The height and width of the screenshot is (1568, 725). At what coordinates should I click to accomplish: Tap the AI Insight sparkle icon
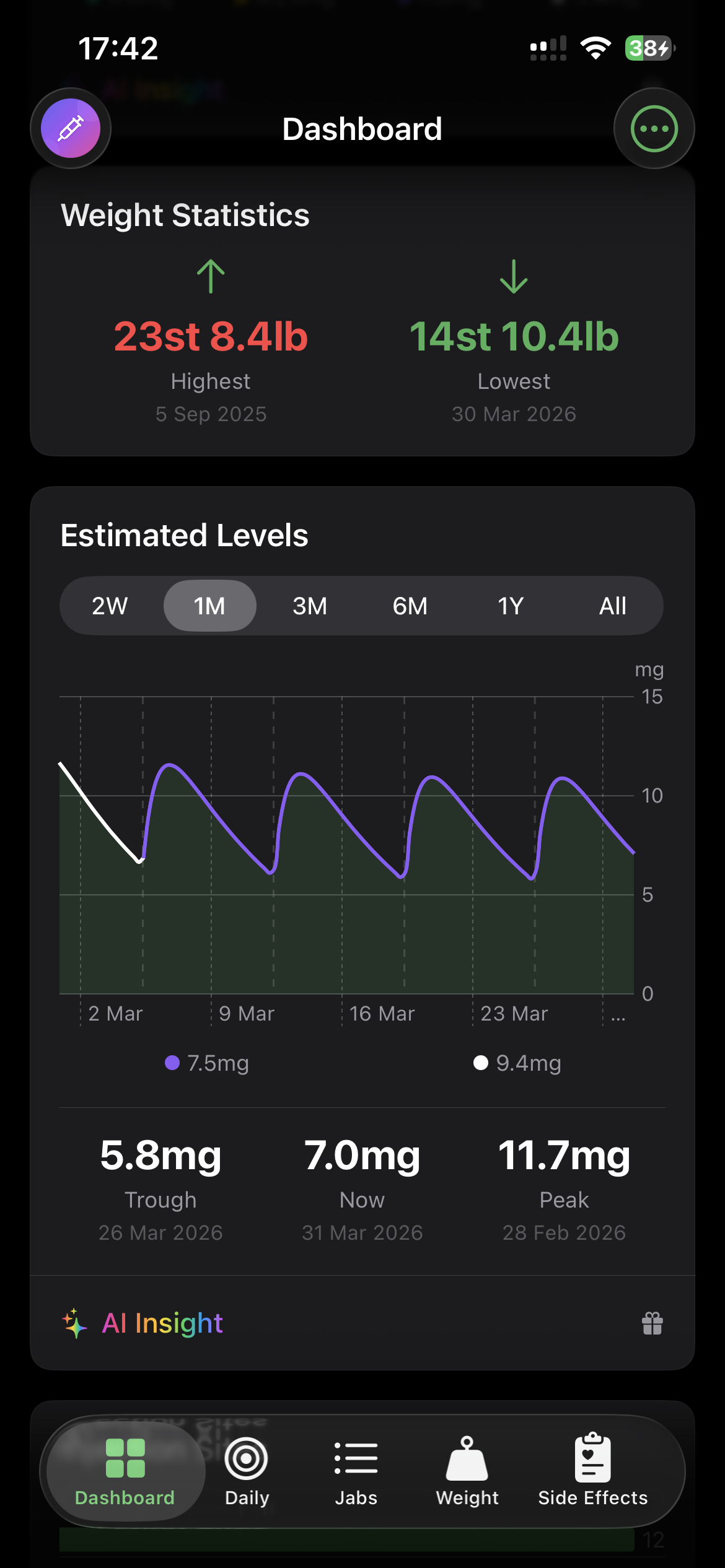[x=76, y=1324]
